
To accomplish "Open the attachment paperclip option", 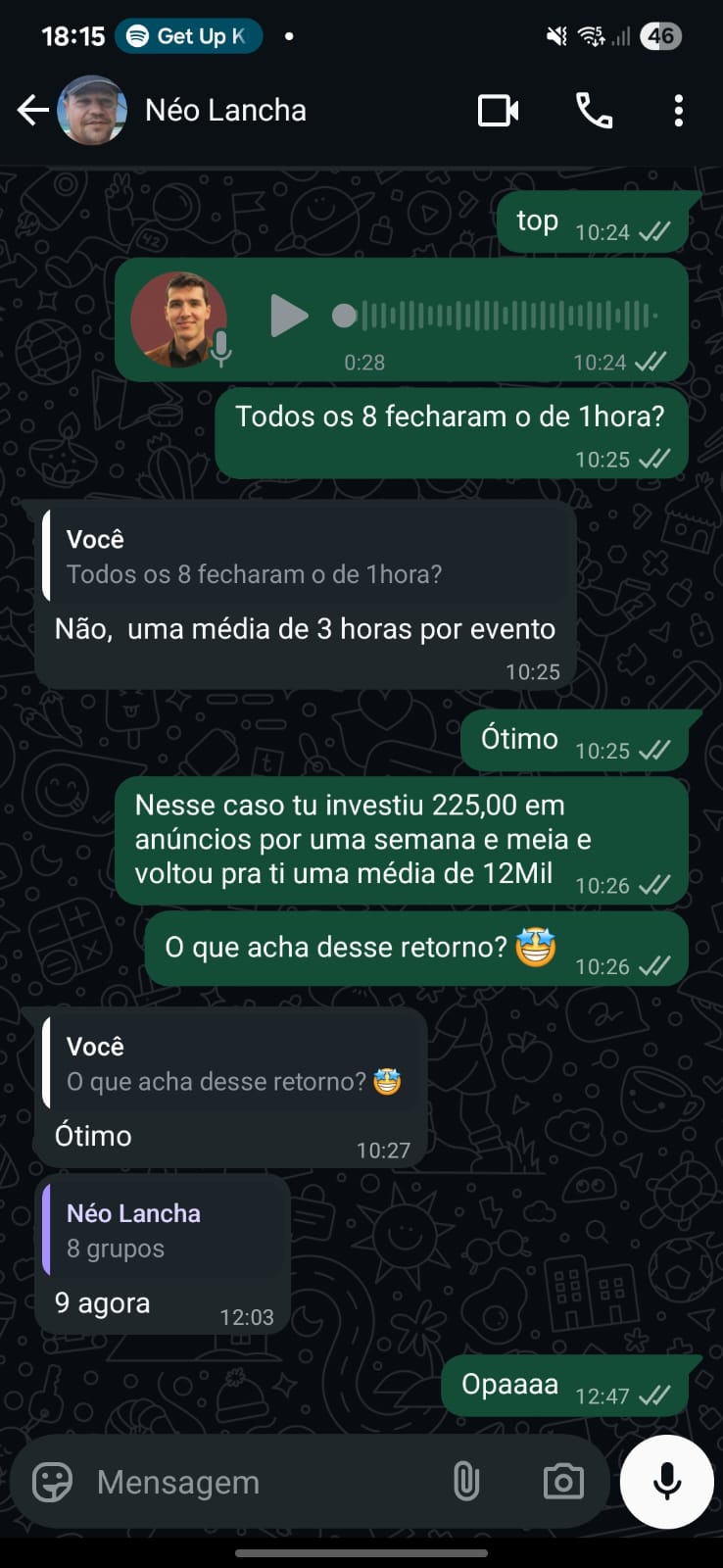I will tap(467, 1482).
